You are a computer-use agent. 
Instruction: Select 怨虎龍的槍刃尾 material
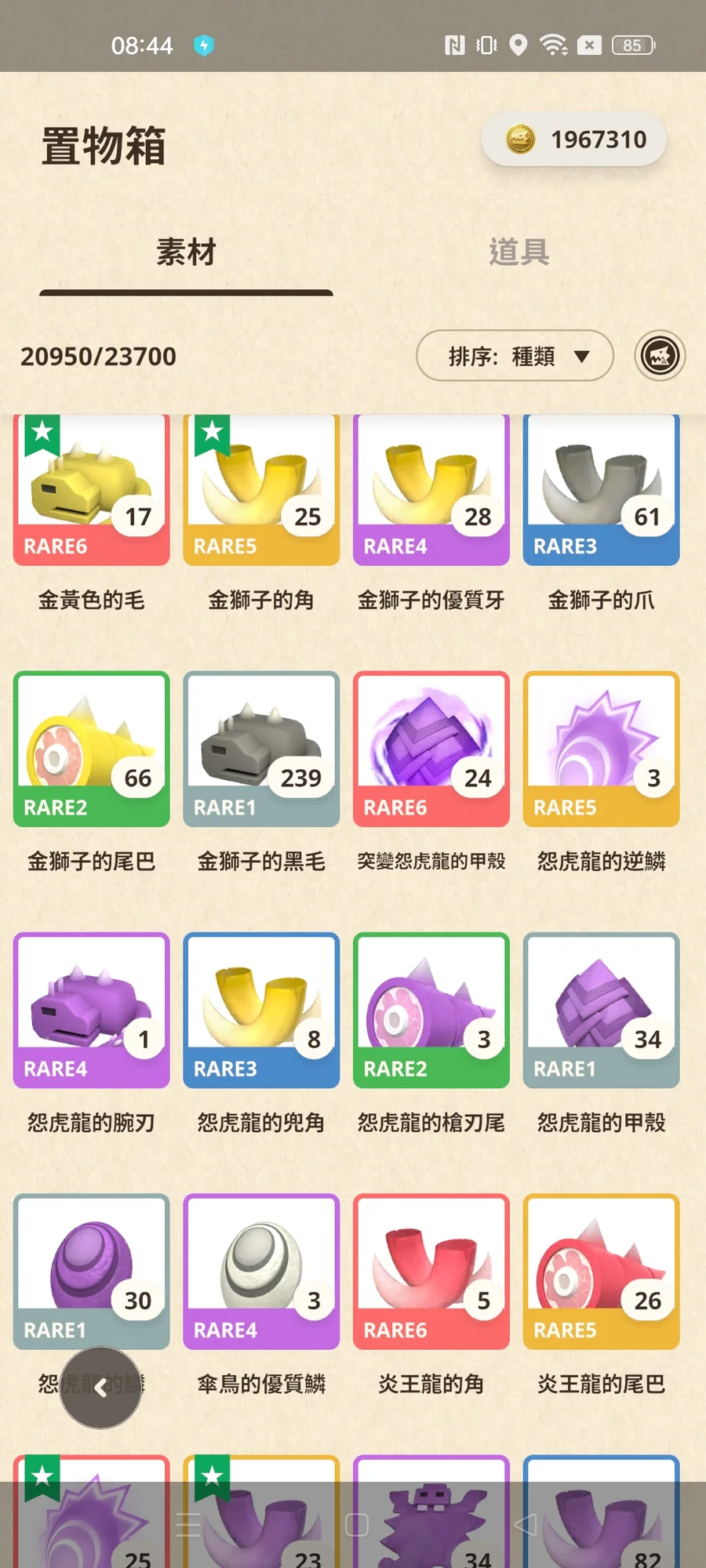(431, 1010)
